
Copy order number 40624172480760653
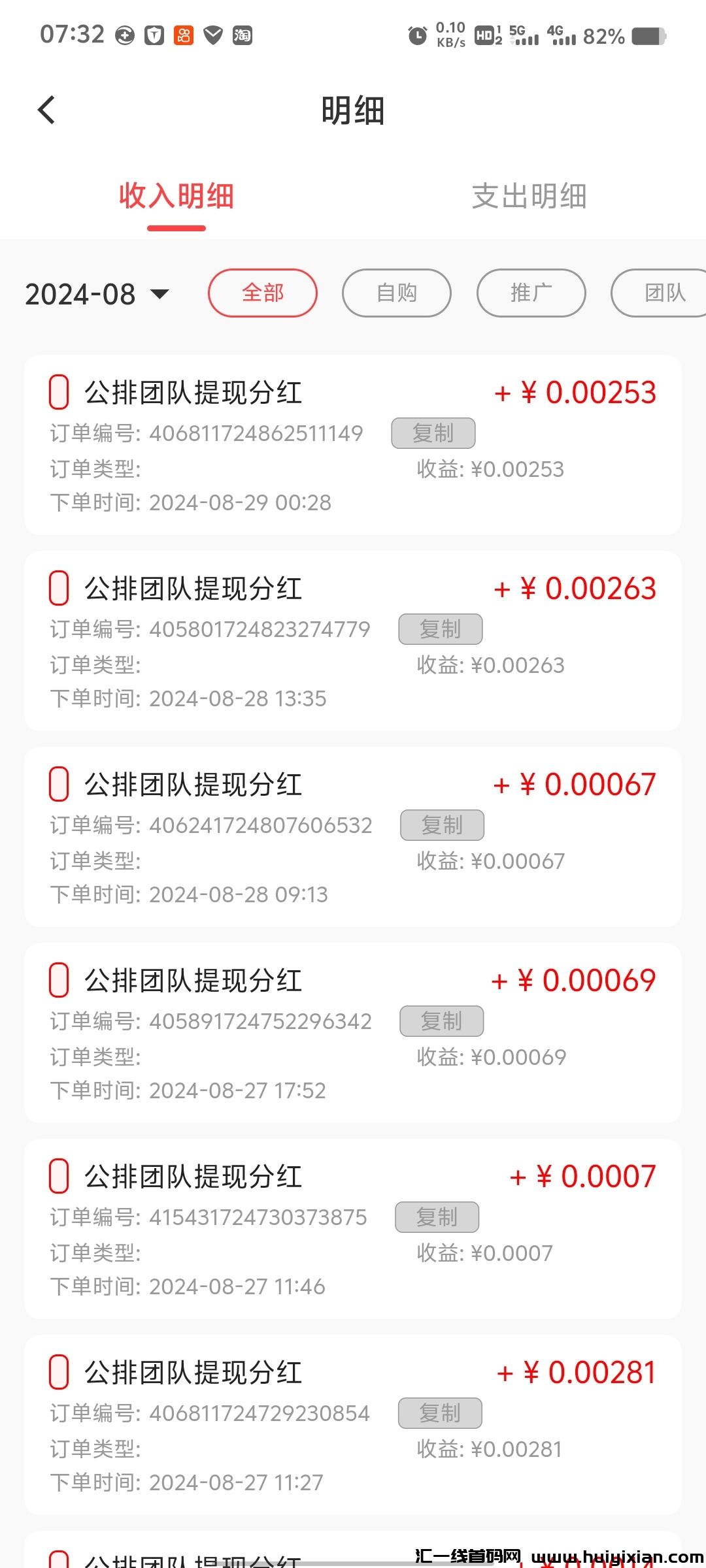[x=442, y=825]
